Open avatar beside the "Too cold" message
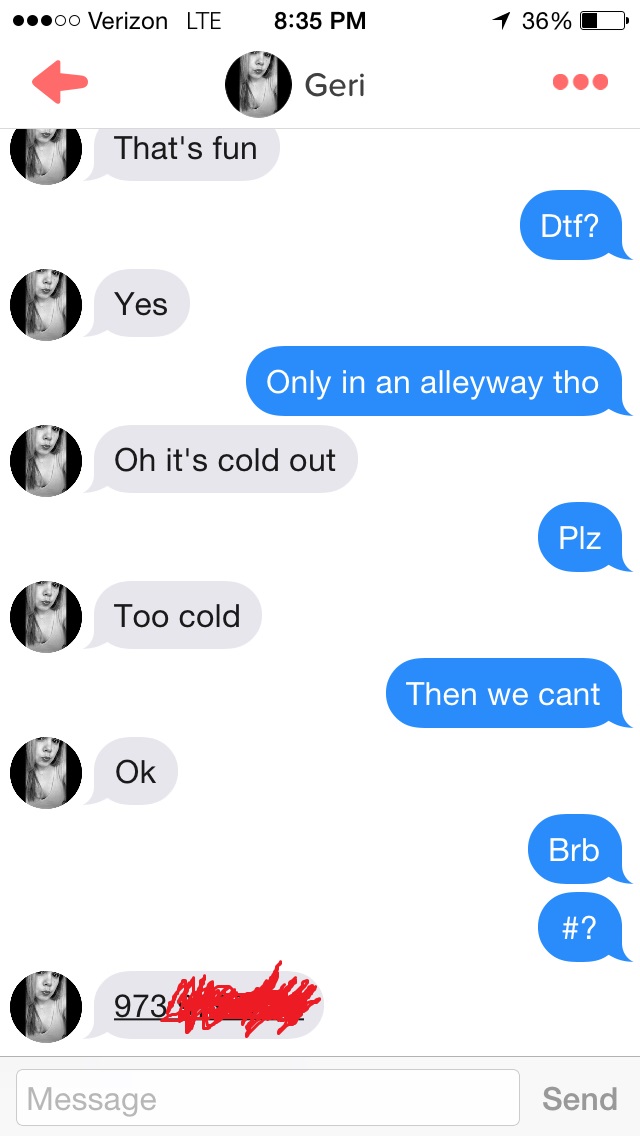The image size is (640, 1136). (46, 617)
